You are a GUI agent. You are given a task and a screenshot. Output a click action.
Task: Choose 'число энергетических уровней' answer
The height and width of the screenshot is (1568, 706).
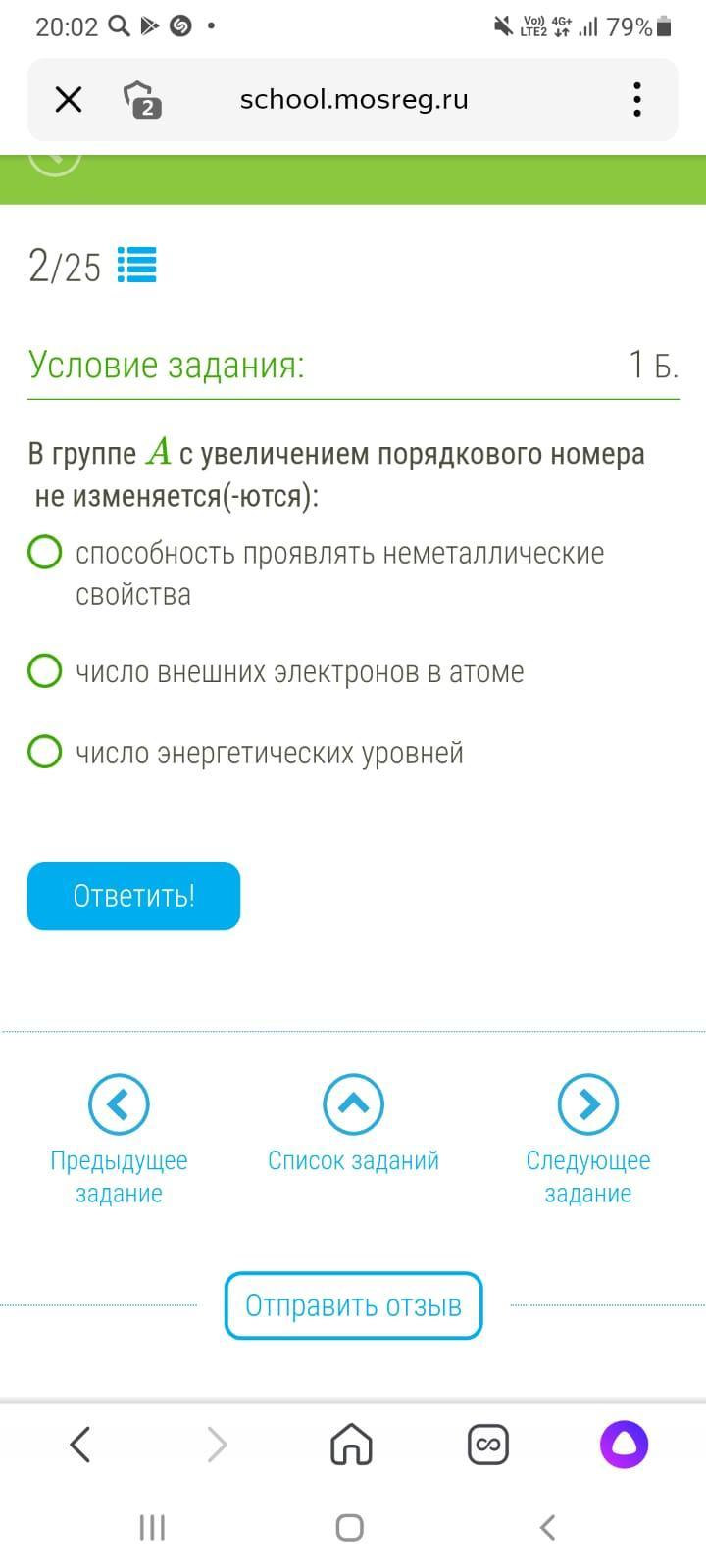45,753
